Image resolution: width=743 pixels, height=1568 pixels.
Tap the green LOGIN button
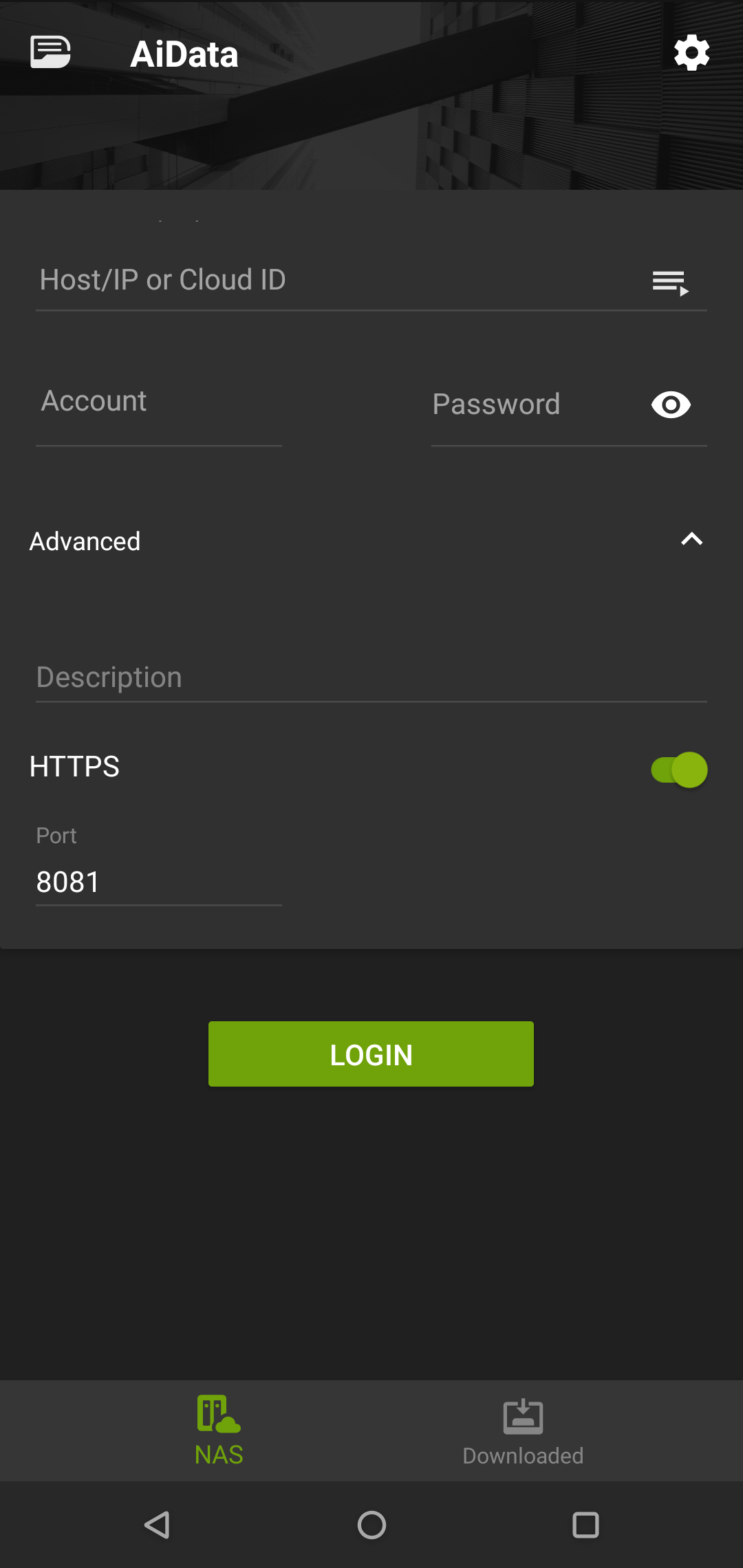coord(371,1054)
